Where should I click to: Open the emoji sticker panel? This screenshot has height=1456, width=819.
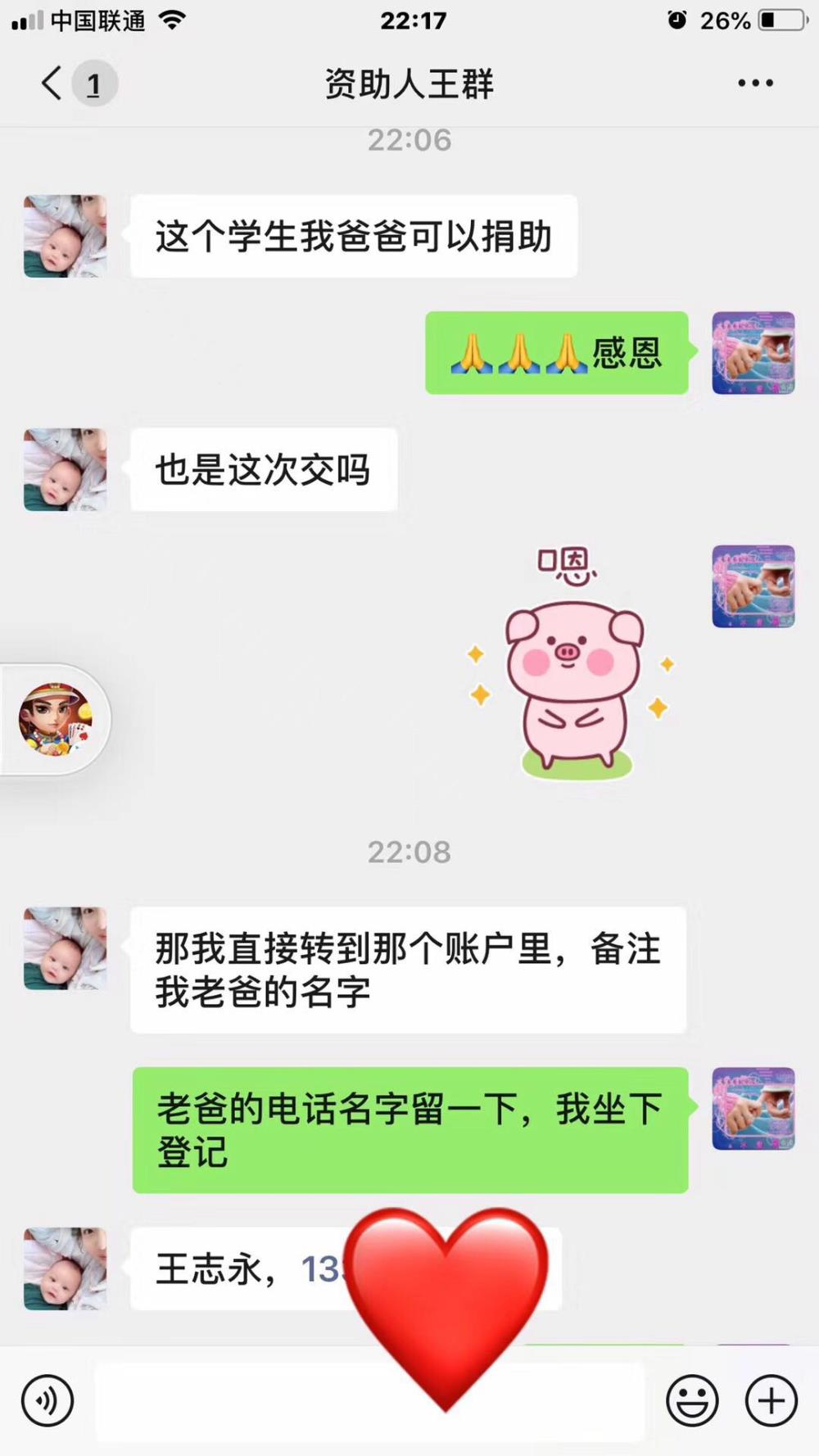coord(692,1401)
